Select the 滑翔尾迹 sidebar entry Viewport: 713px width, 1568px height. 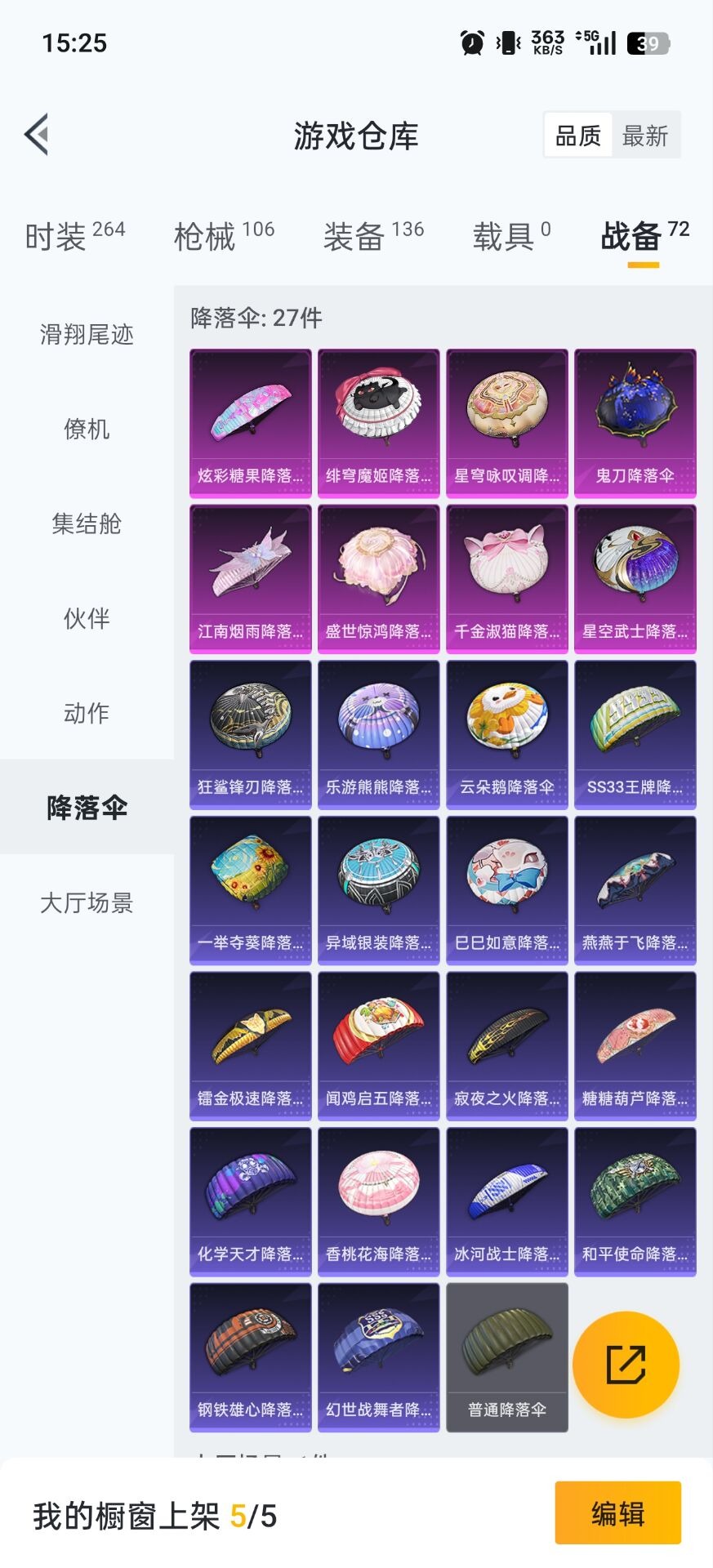click(x=85, y=335)
